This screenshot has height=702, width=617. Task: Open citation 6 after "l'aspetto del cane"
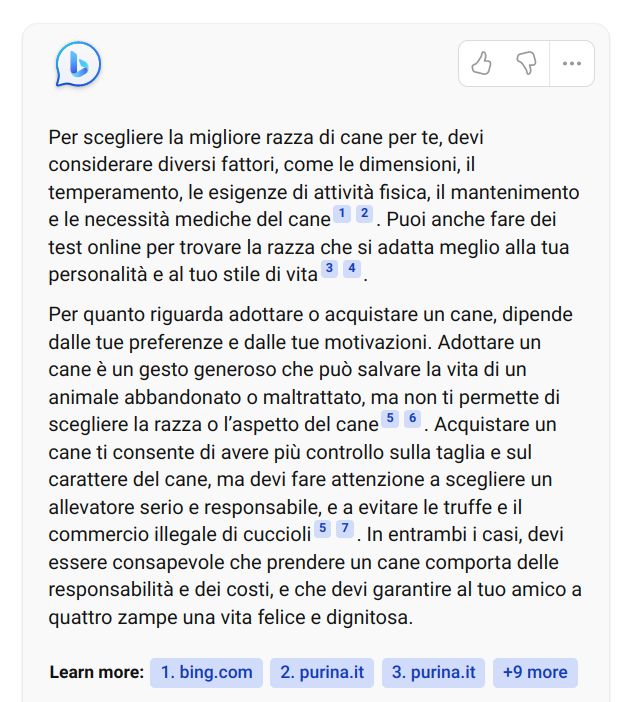coord(412,419)
